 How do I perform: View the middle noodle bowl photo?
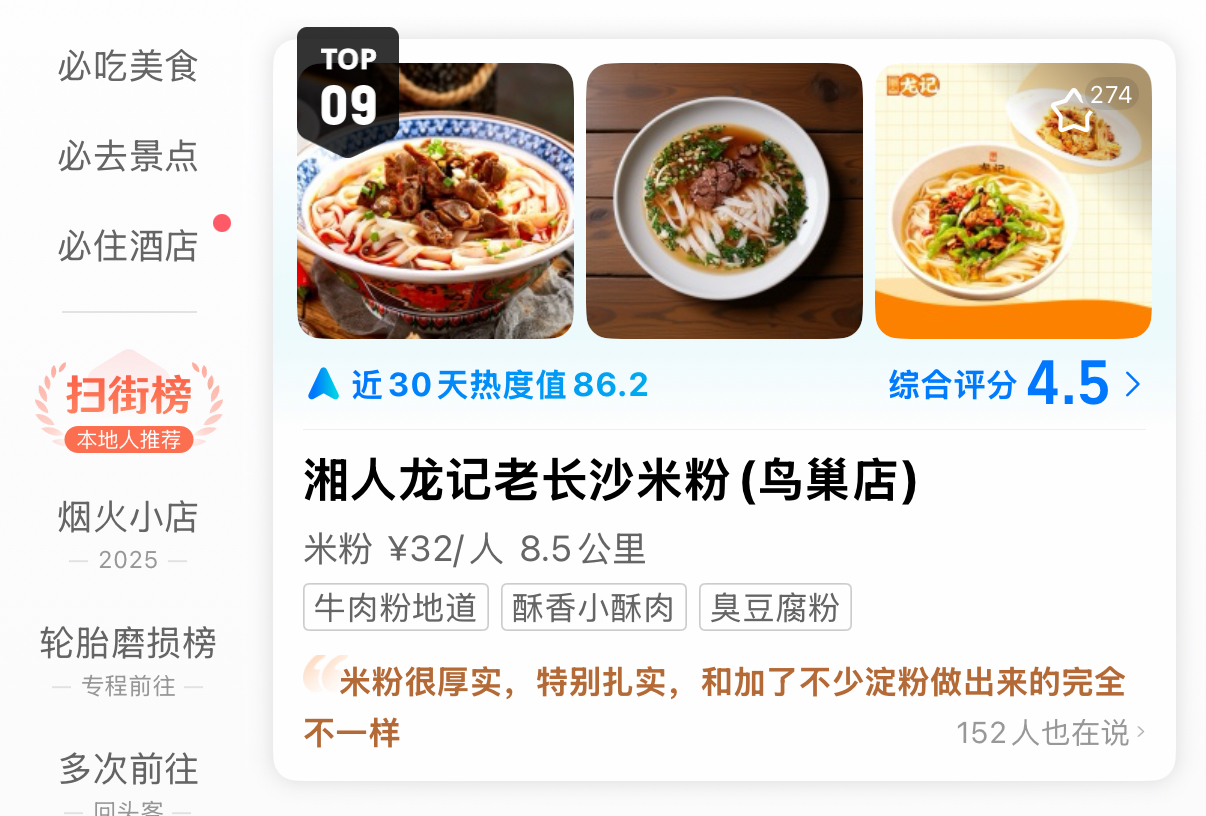[x=724, y=201]
